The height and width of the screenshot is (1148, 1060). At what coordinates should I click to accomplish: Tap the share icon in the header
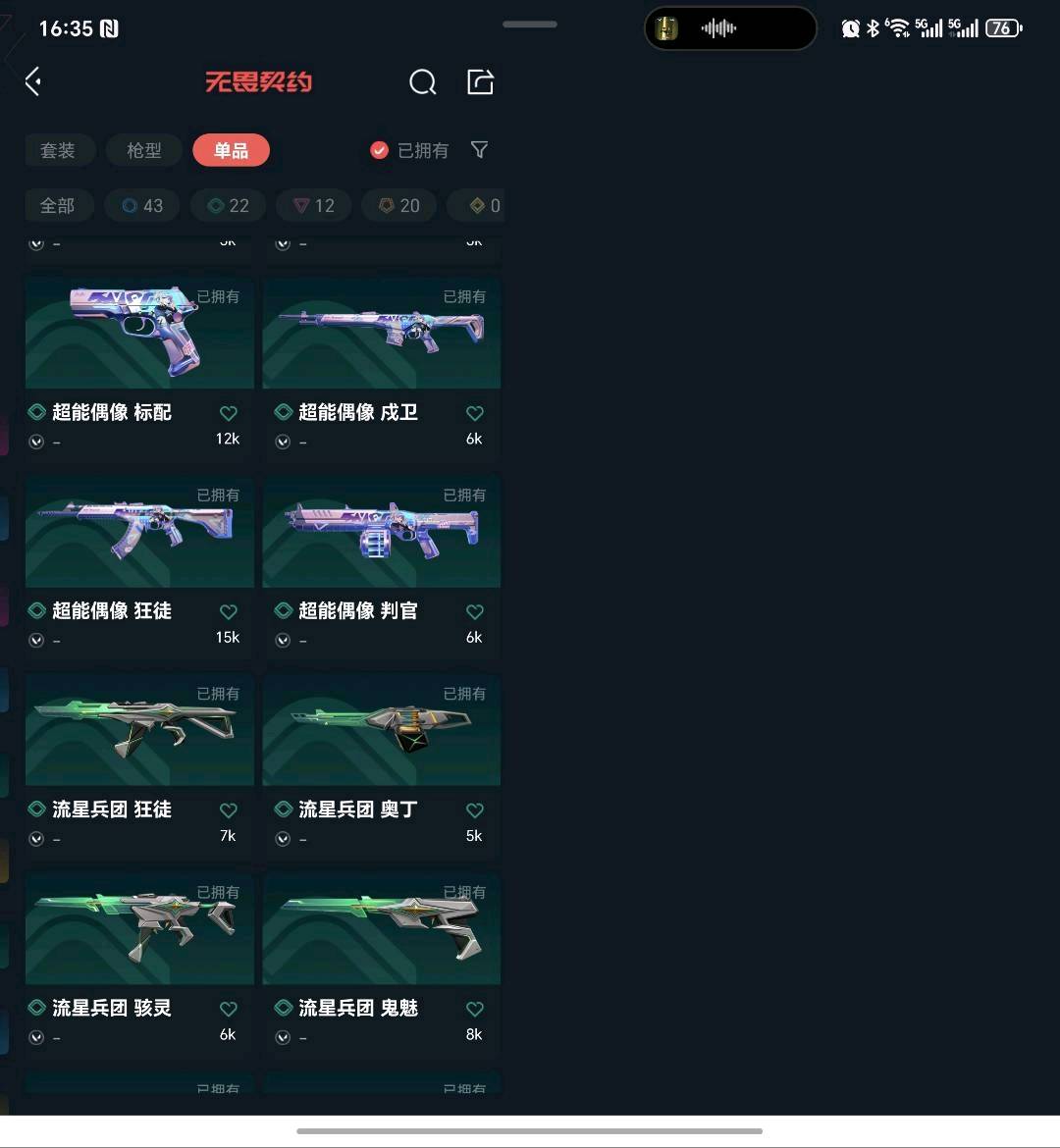tap(481, 81)
